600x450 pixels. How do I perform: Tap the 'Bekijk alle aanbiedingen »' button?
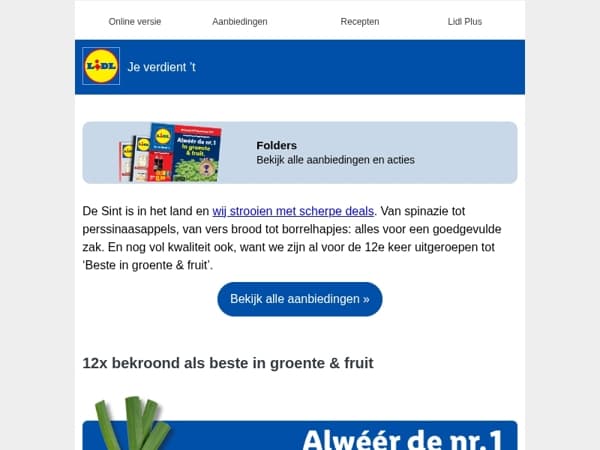300,299
